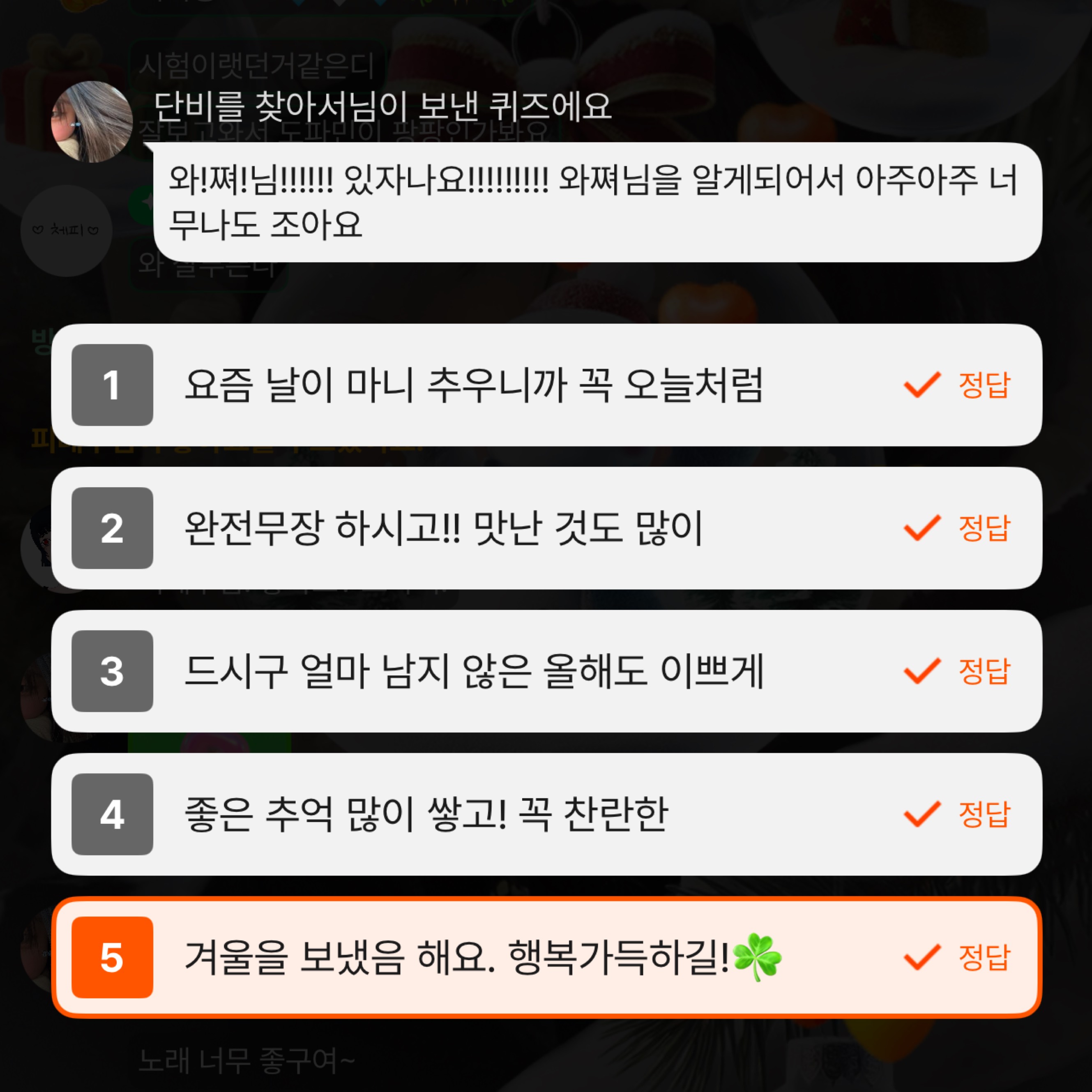Select option 5 겨울을 보냈음 해요
Viewport: 1092px width, 1092px height.
point(546,957)
